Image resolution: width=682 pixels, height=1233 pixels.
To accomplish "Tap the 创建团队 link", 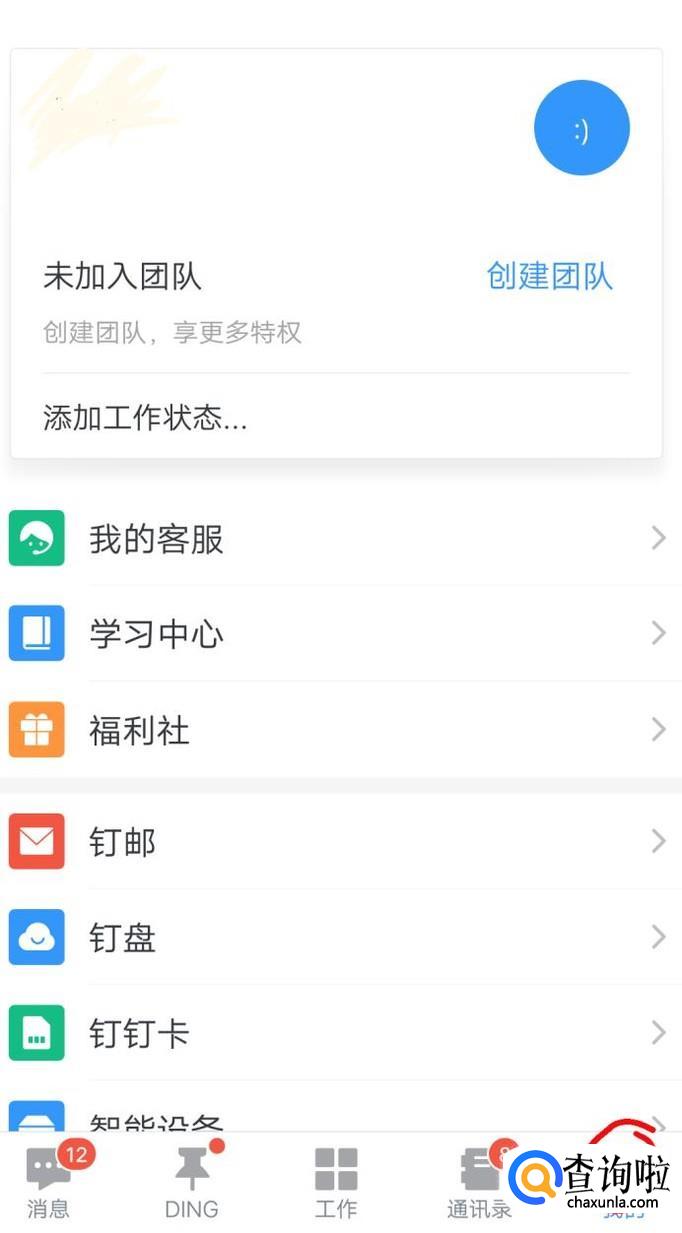I will point(549,276).
